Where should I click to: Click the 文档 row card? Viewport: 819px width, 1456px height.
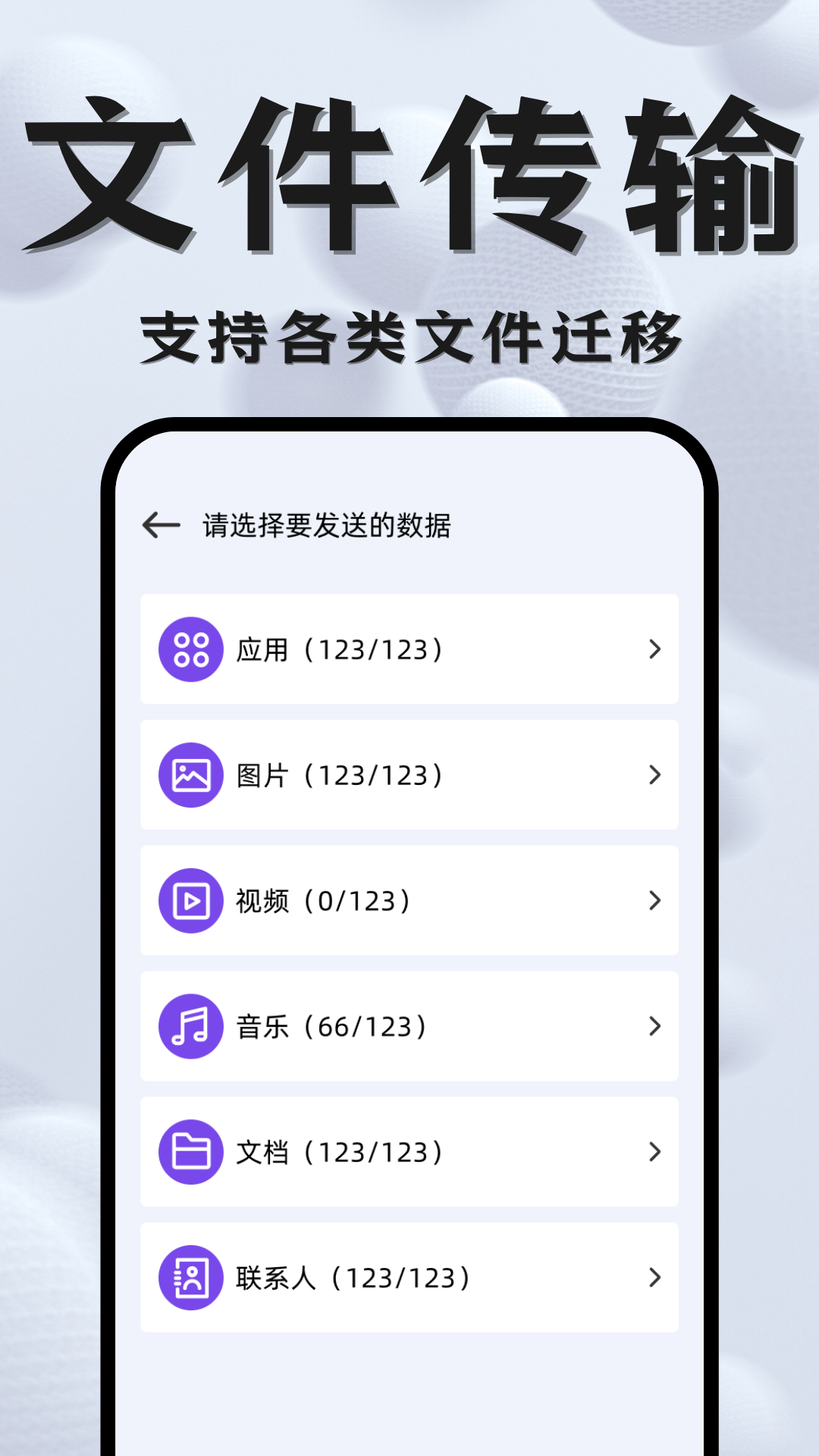409,1152
